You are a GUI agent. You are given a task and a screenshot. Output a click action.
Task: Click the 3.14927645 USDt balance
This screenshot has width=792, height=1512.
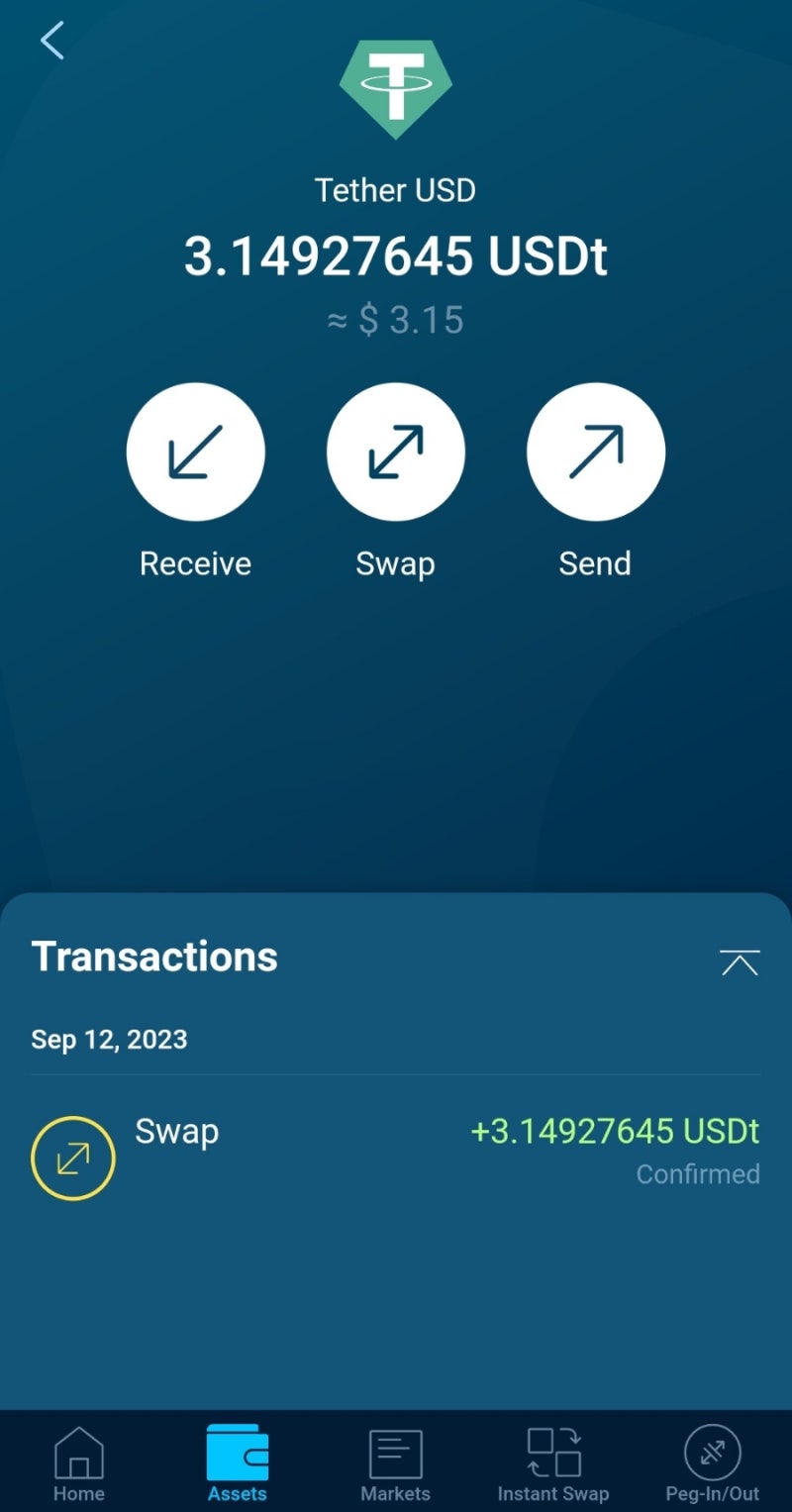[x=396, y=255]
